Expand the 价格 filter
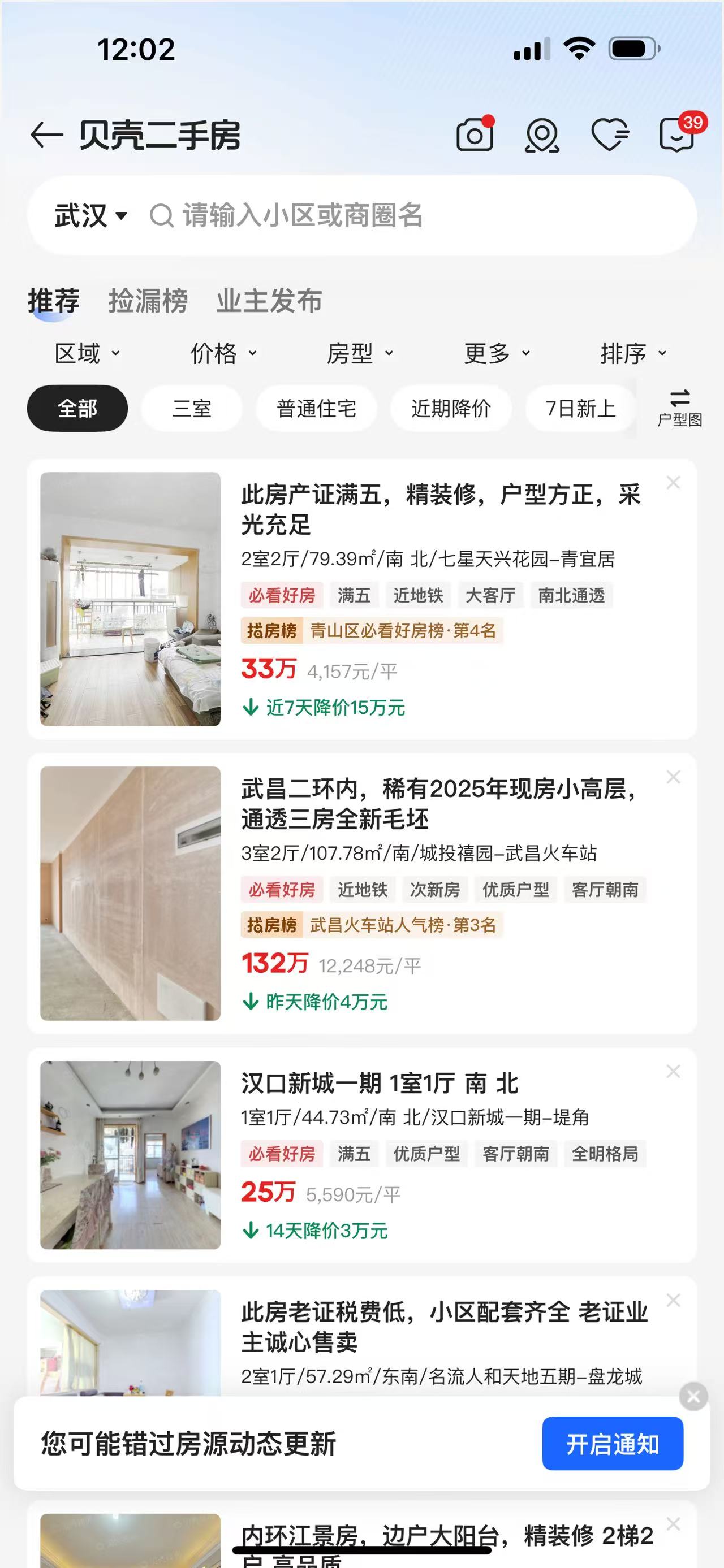 223,353
